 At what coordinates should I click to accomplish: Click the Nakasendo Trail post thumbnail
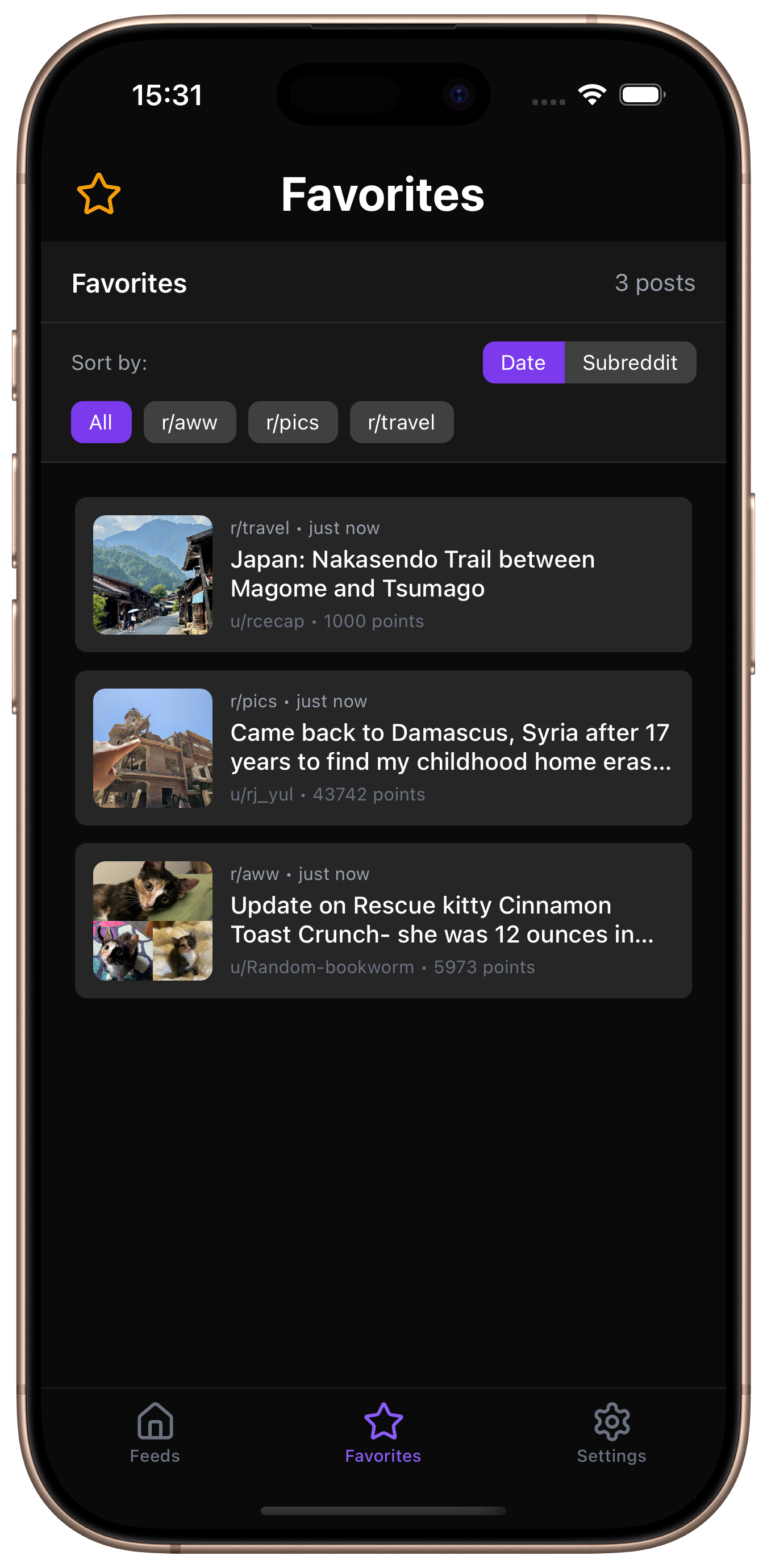click(x=153, y=574)
